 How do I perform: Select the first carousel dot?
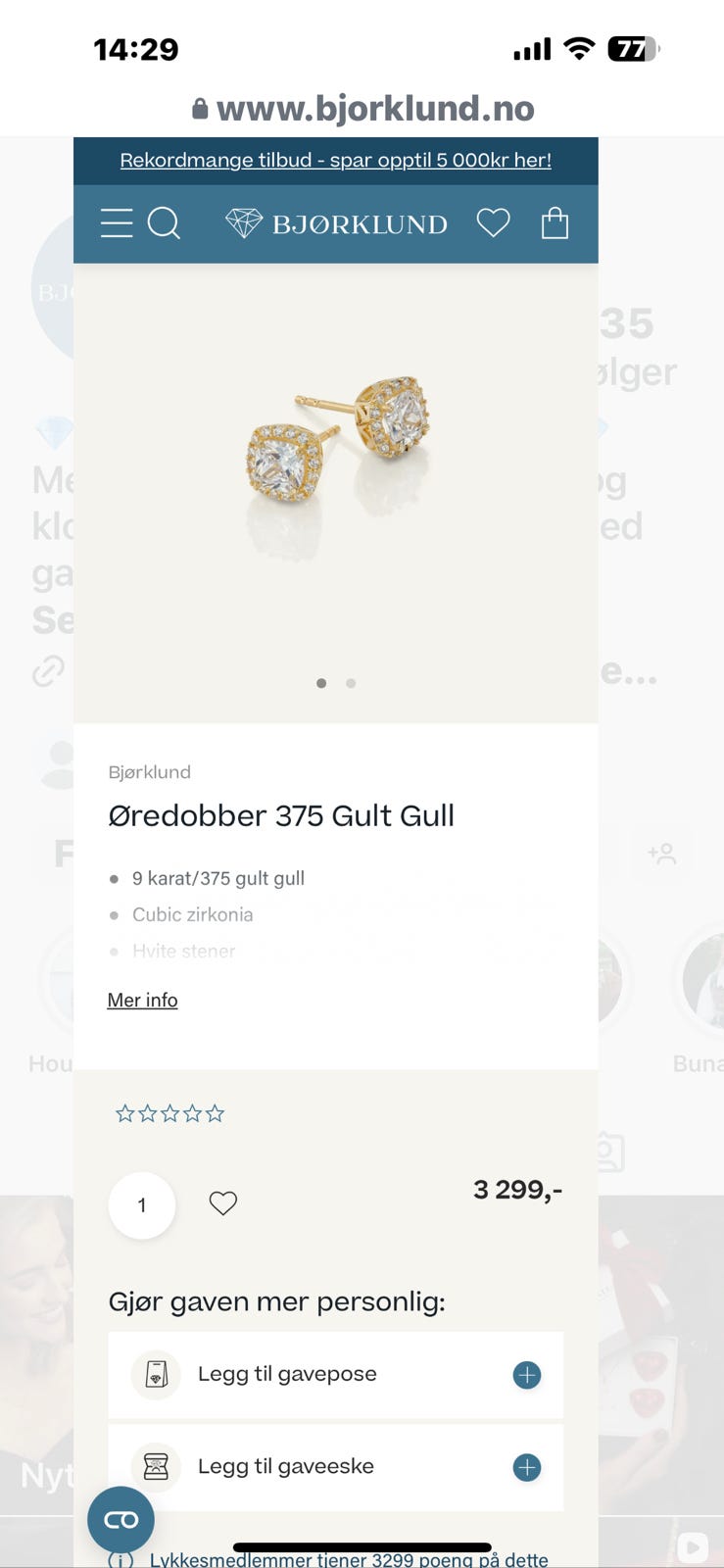pyautogui.click(x=320, y=683)
